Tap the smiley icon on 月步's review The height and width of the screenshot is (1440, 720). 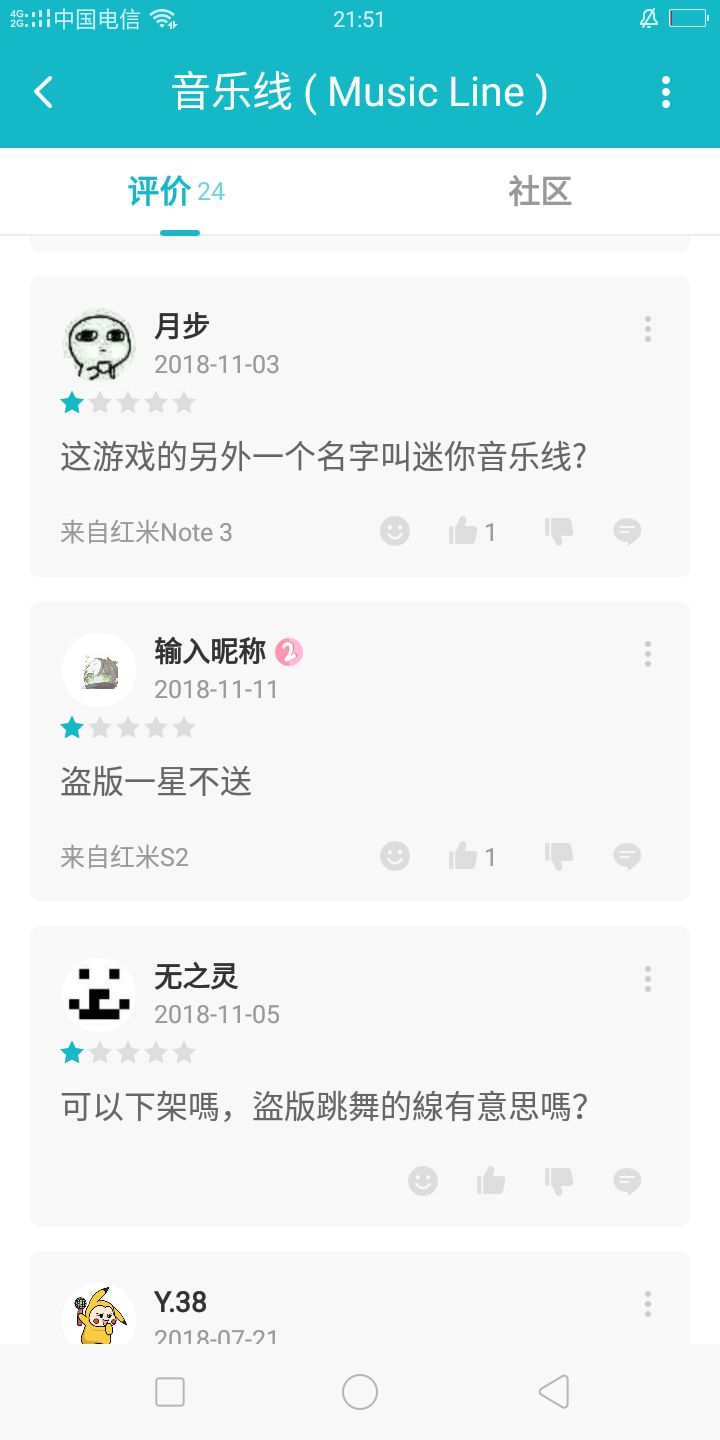[395, 531]
